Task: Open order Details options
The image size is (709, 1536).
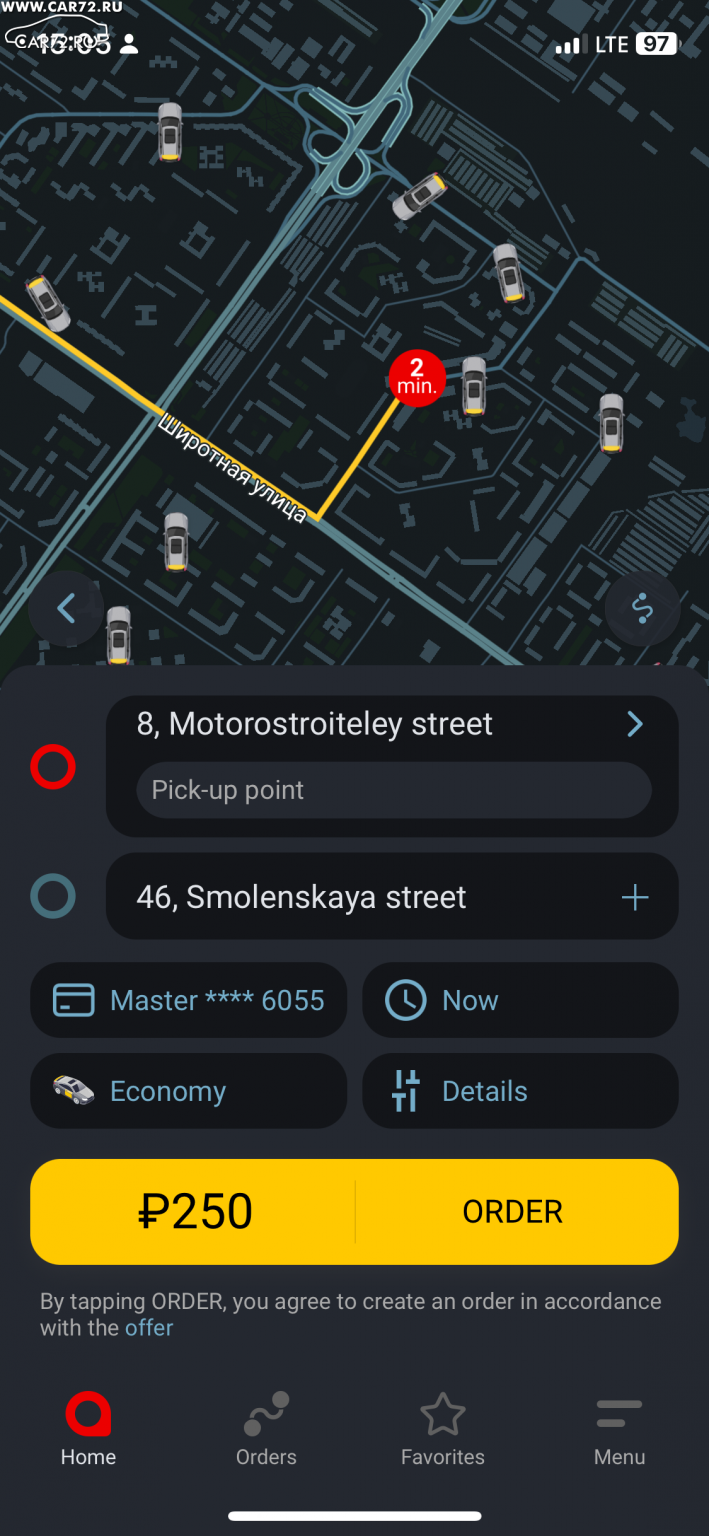Action: click(520, 1091)
